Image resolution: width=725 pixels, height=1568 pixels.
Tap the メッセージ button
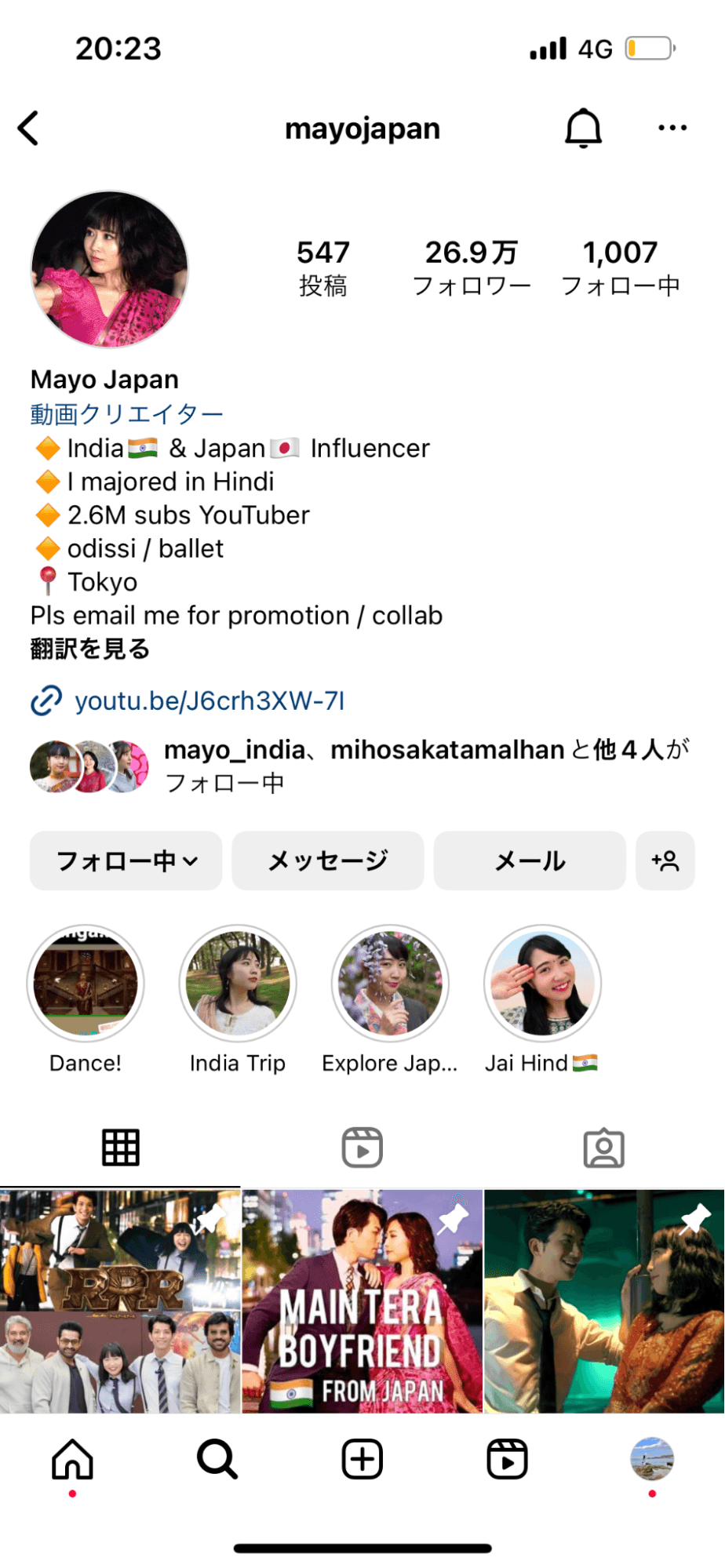pos(328,860)
